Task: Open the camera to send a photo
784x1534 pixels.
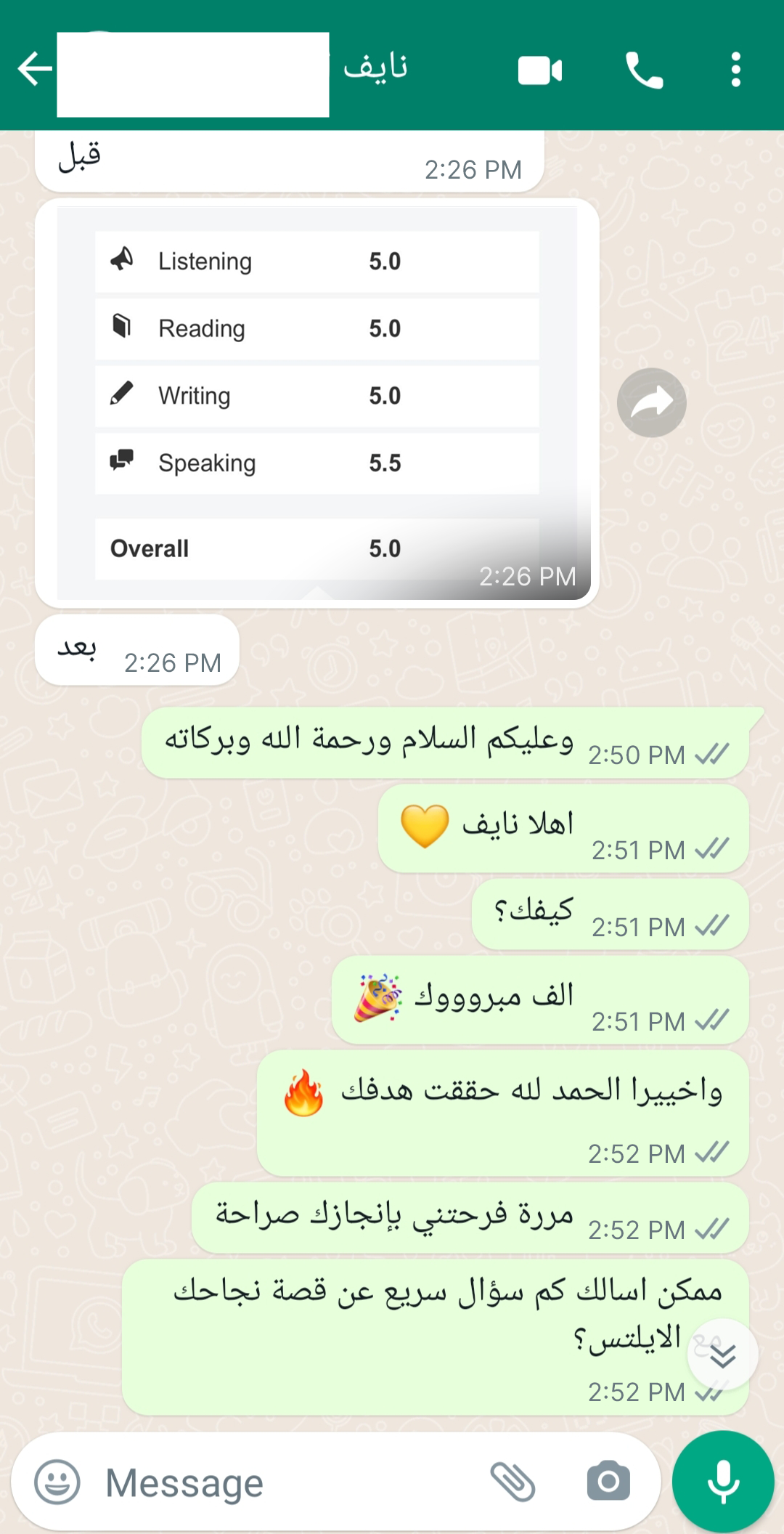Action: coord(608,1482)
